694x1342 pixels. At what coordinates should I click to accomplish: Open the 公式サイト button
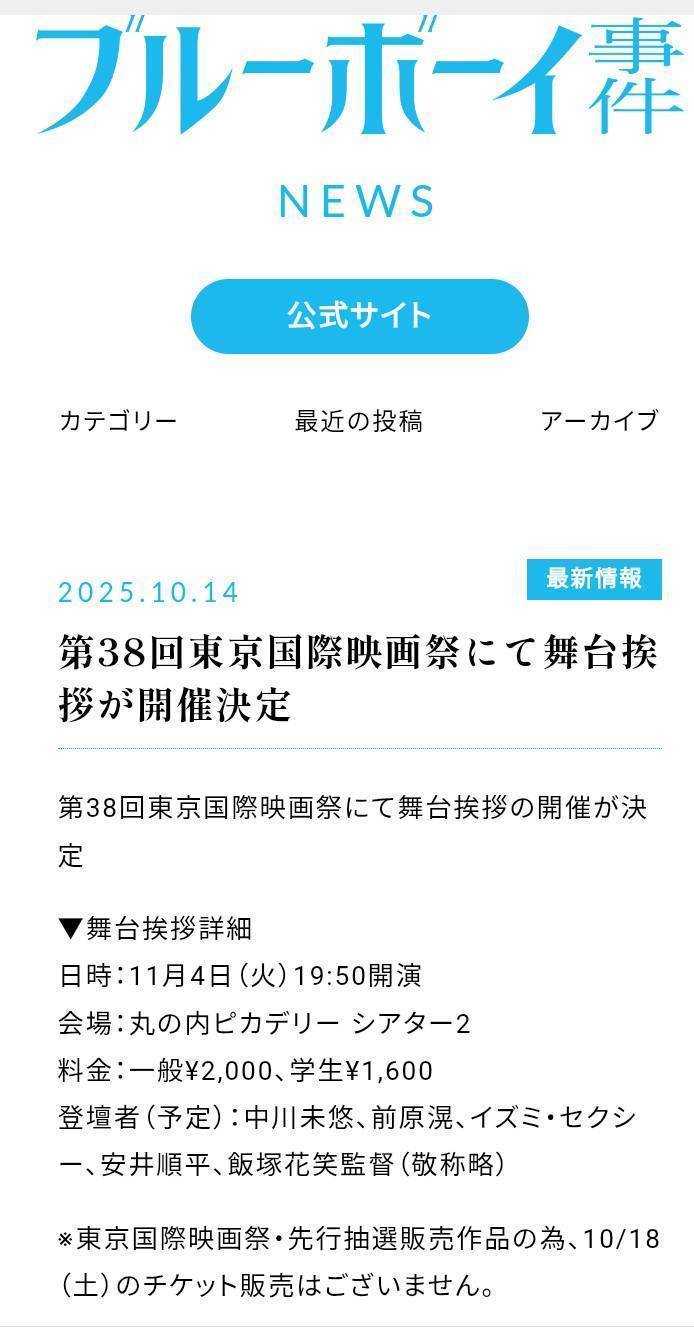coord(359,316)
